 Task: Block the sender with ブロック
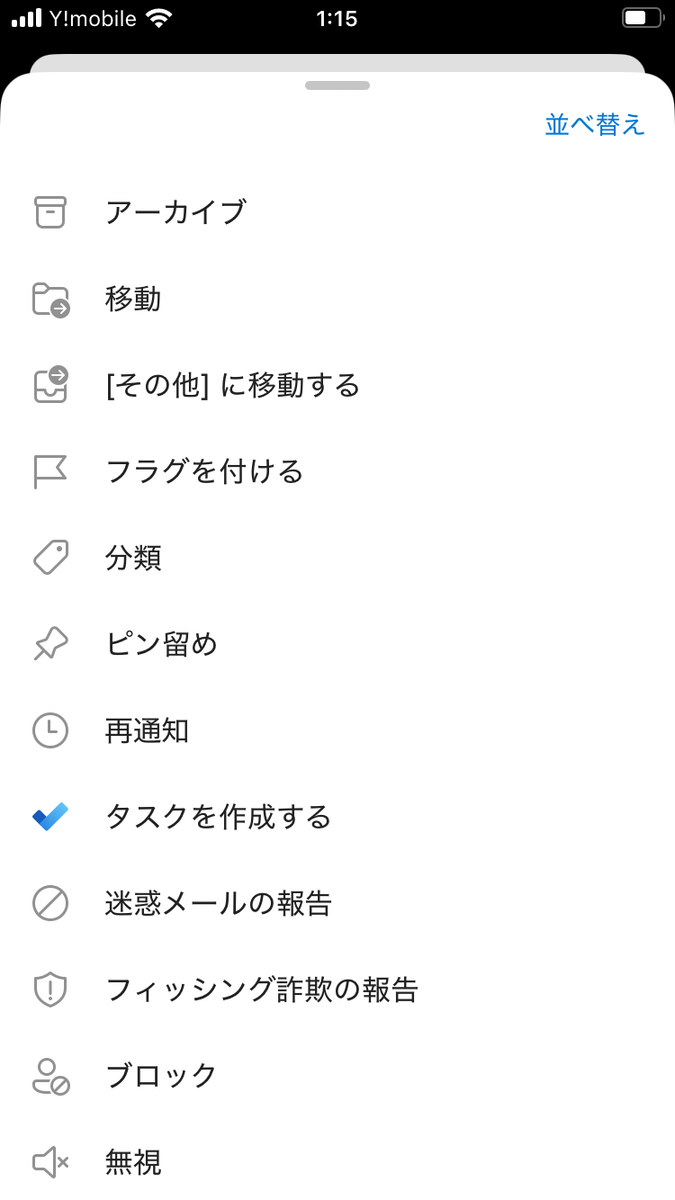pos(161,1076)
